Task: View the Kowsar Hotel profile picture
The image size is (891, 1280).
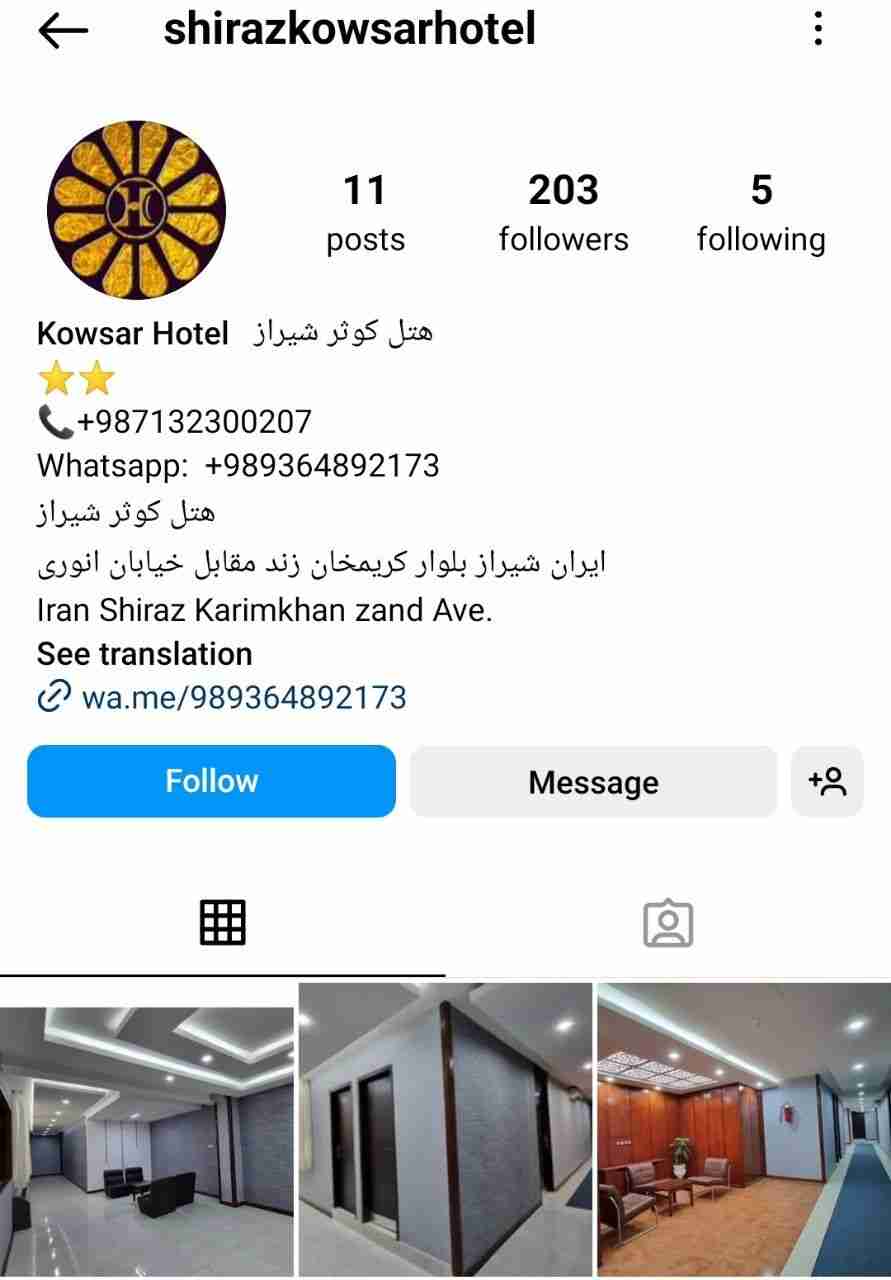Action: point(136,210)
